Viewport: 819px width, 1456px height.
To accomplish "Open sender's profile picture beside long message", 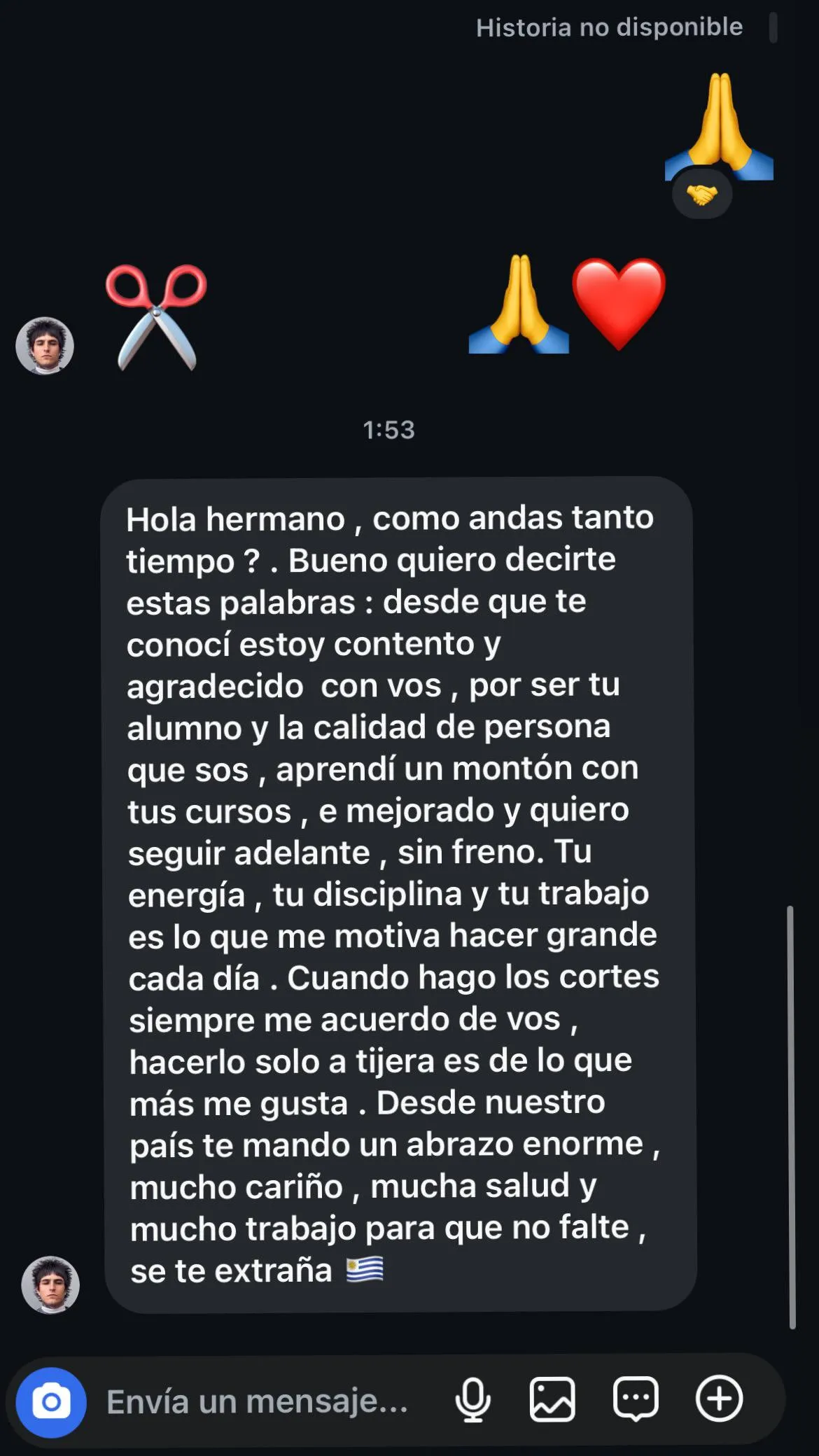I will tap(50, 1284).
